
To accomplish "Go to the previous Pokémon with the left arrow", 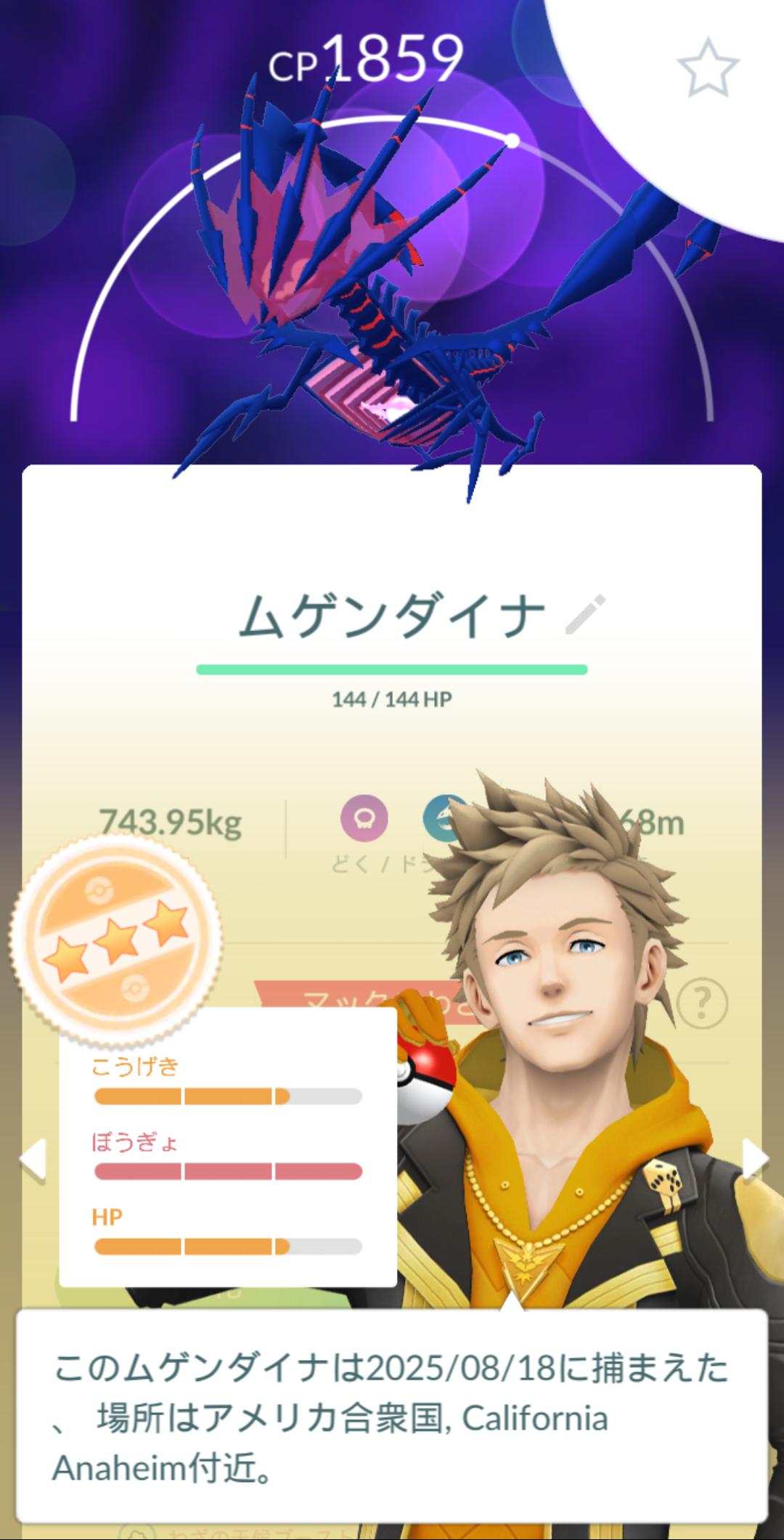I will [x=33, y=1158].
